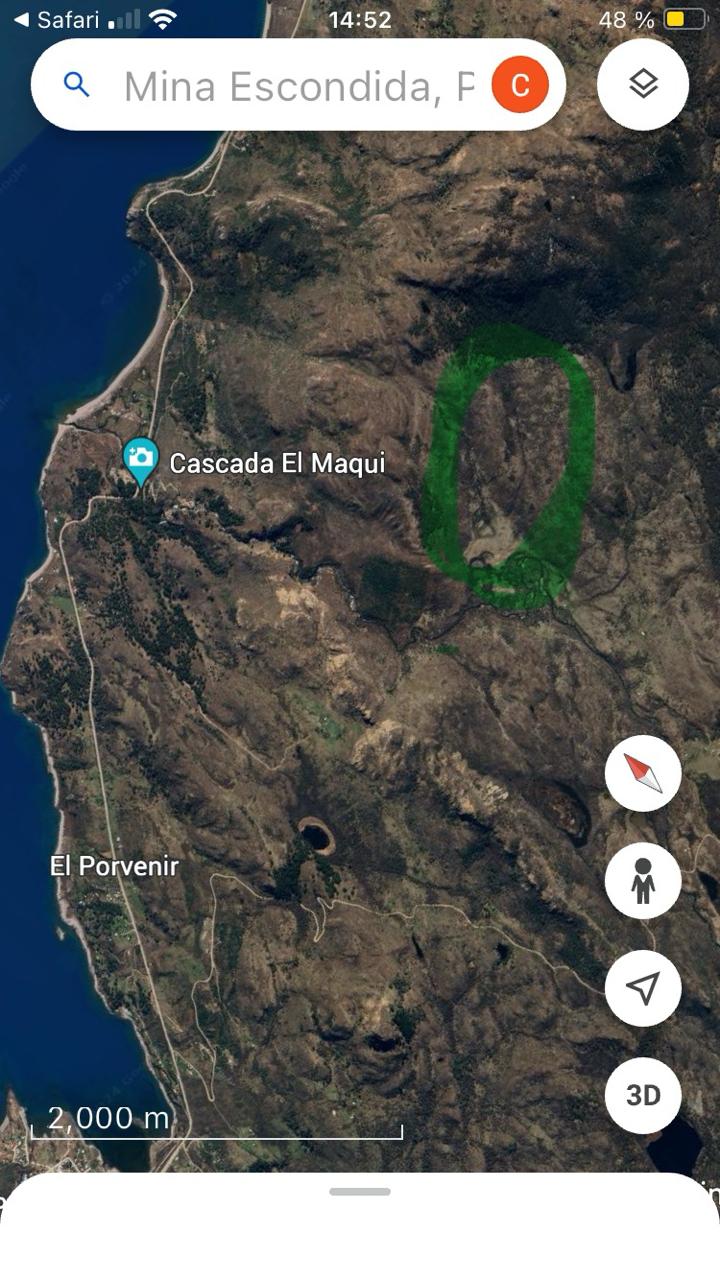Open the map layers menu
The image size is (720, 1280).
[643, 85]
